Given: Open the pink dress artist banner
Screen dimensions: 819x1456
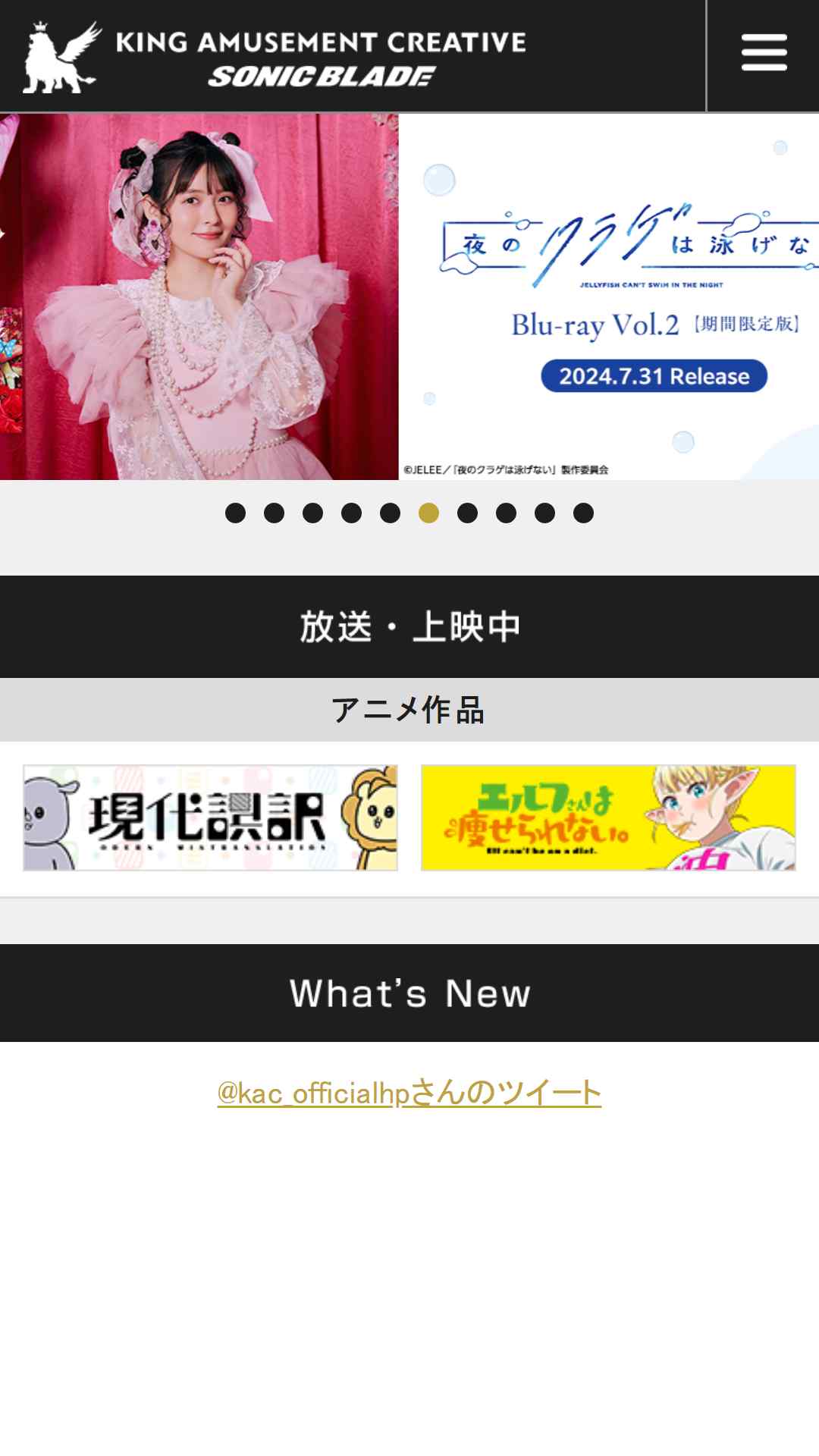Looking at the screenshot, I should (199, 297).
